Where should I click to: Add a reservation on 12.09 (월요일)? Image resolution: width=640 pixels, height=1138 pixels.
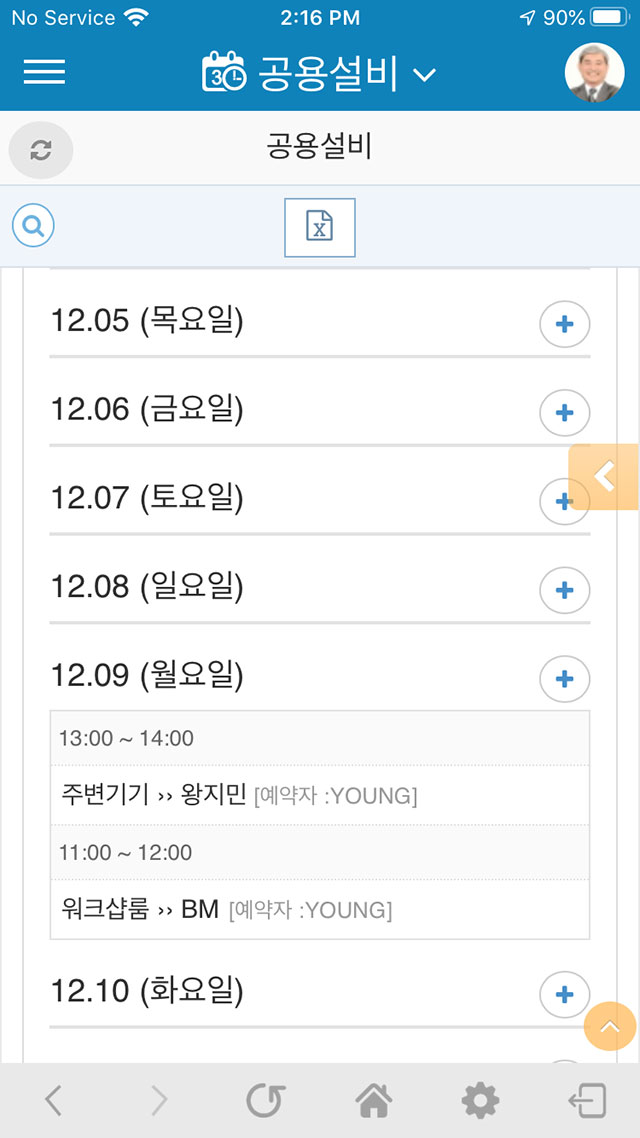565,679
